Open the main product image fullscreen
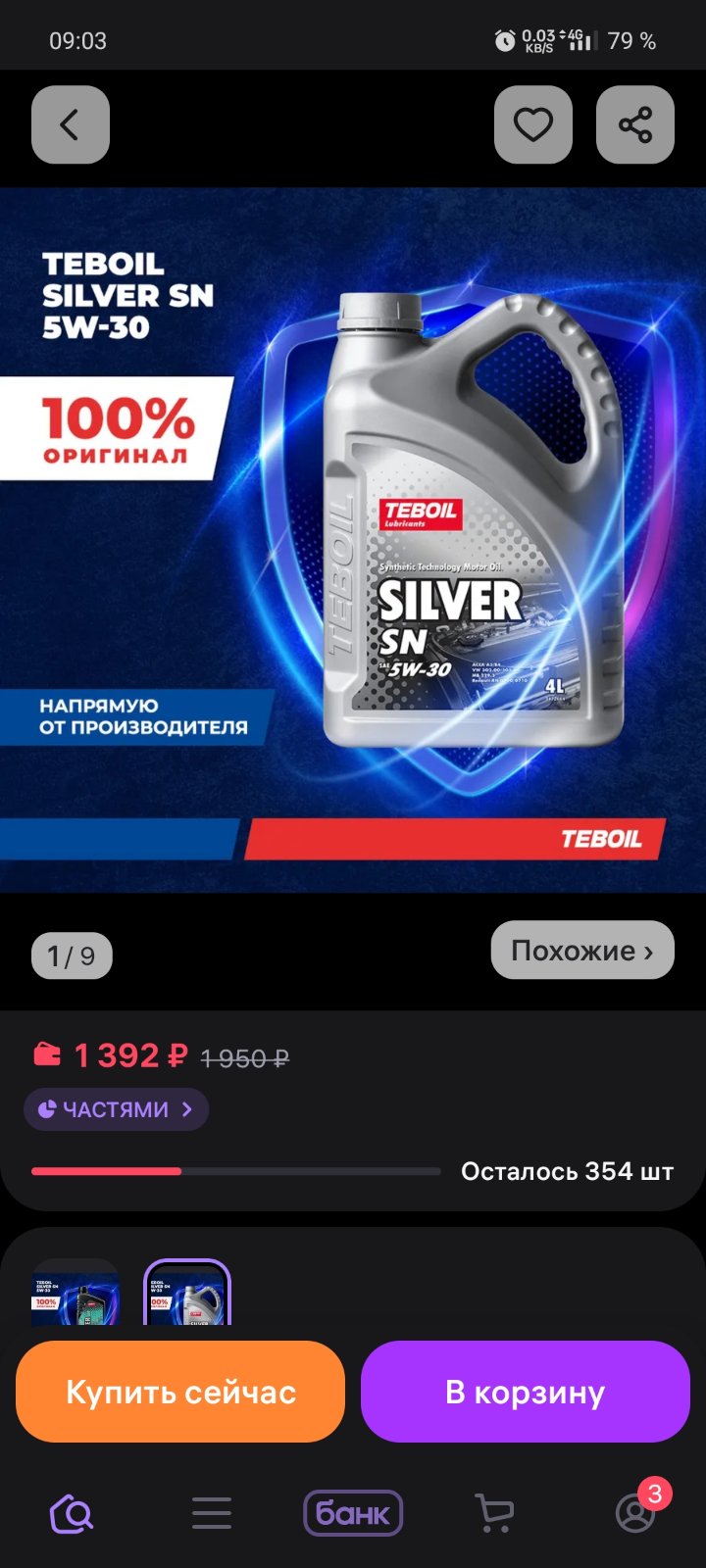The width and height of the screenshot is (706, 1568). (x=353, y=540)
